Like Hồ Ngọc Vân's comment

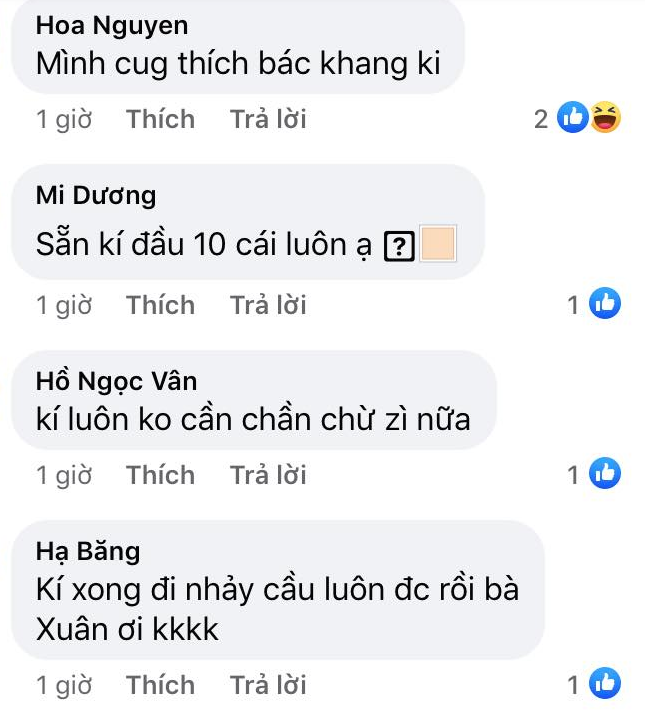tap(160, 475)
